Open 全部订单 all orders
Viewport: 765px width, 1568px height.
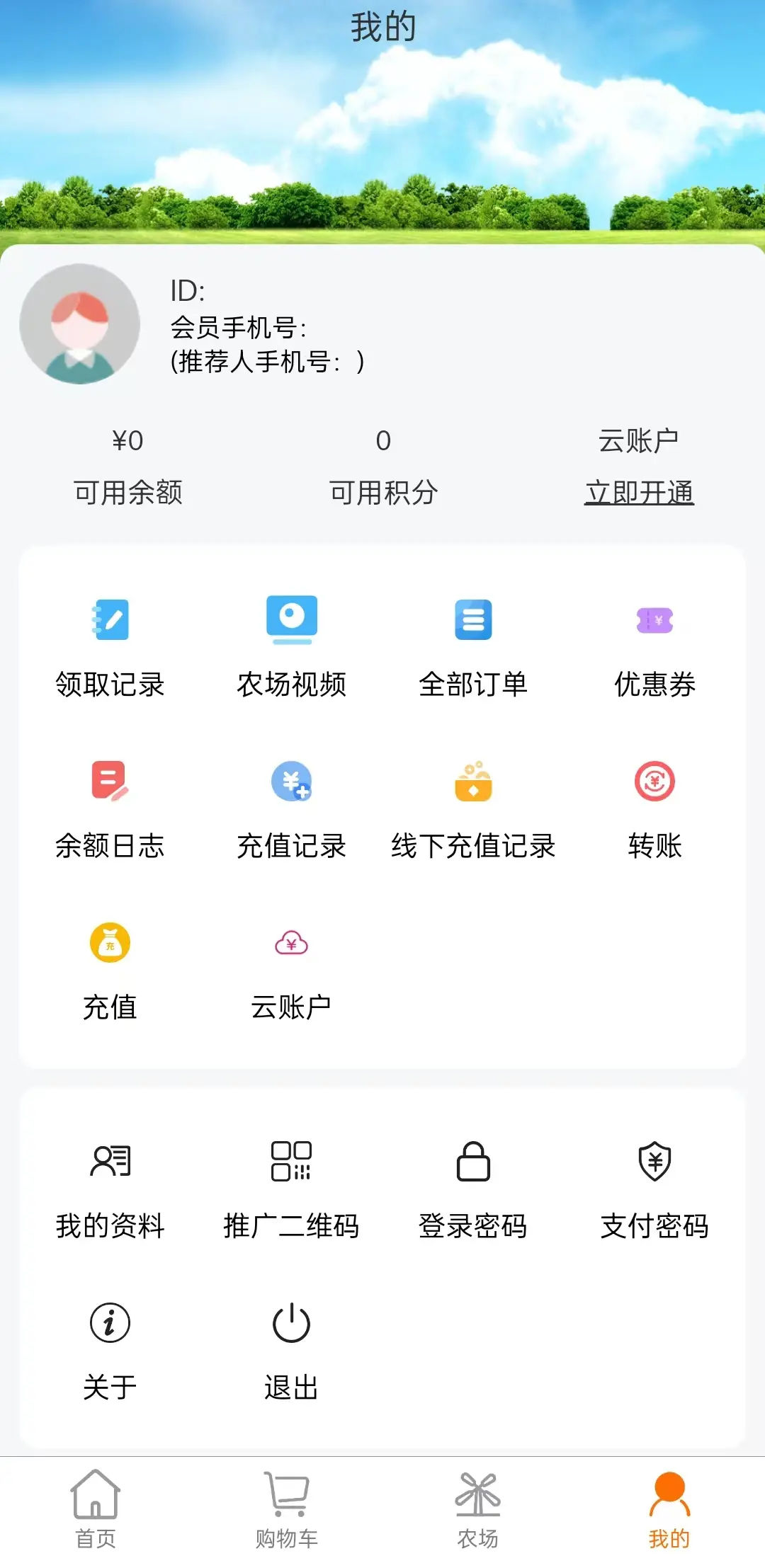pyautogui.click(x=473, y=646)
